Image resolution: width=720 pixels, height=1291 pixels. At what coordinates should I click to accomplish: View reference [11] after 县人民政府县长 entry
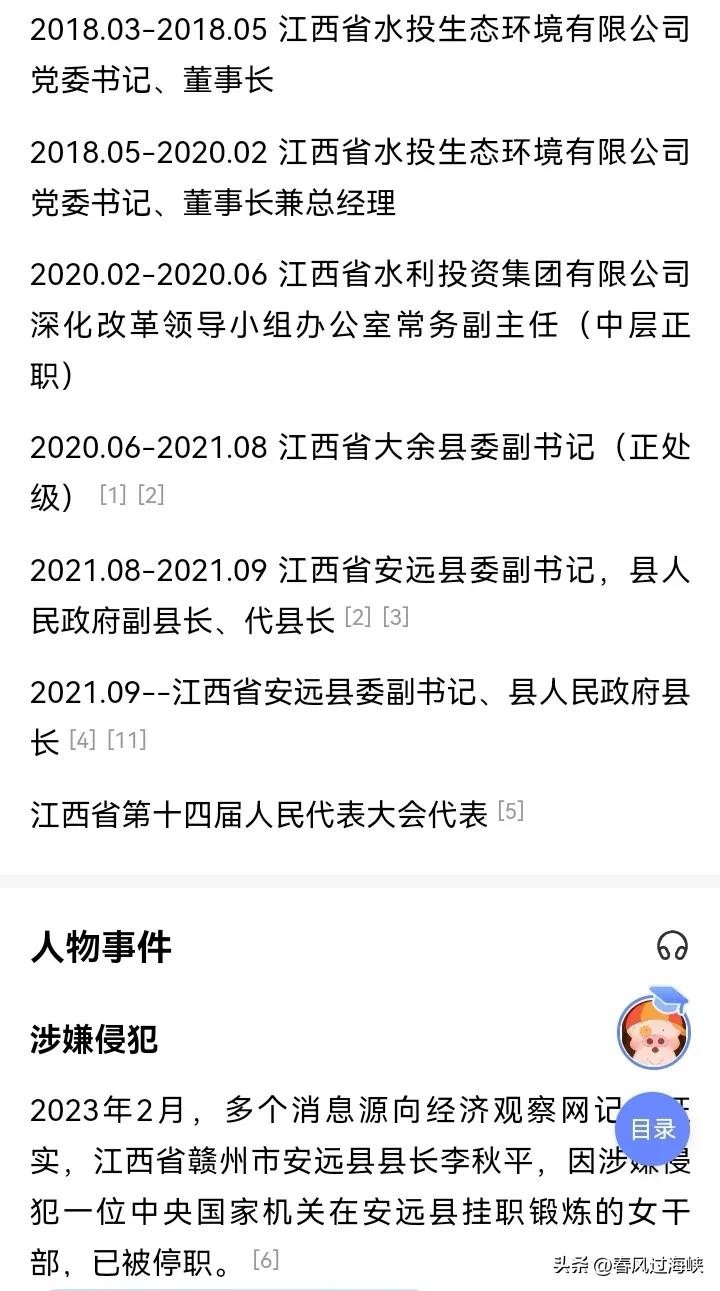pos(126,740)
